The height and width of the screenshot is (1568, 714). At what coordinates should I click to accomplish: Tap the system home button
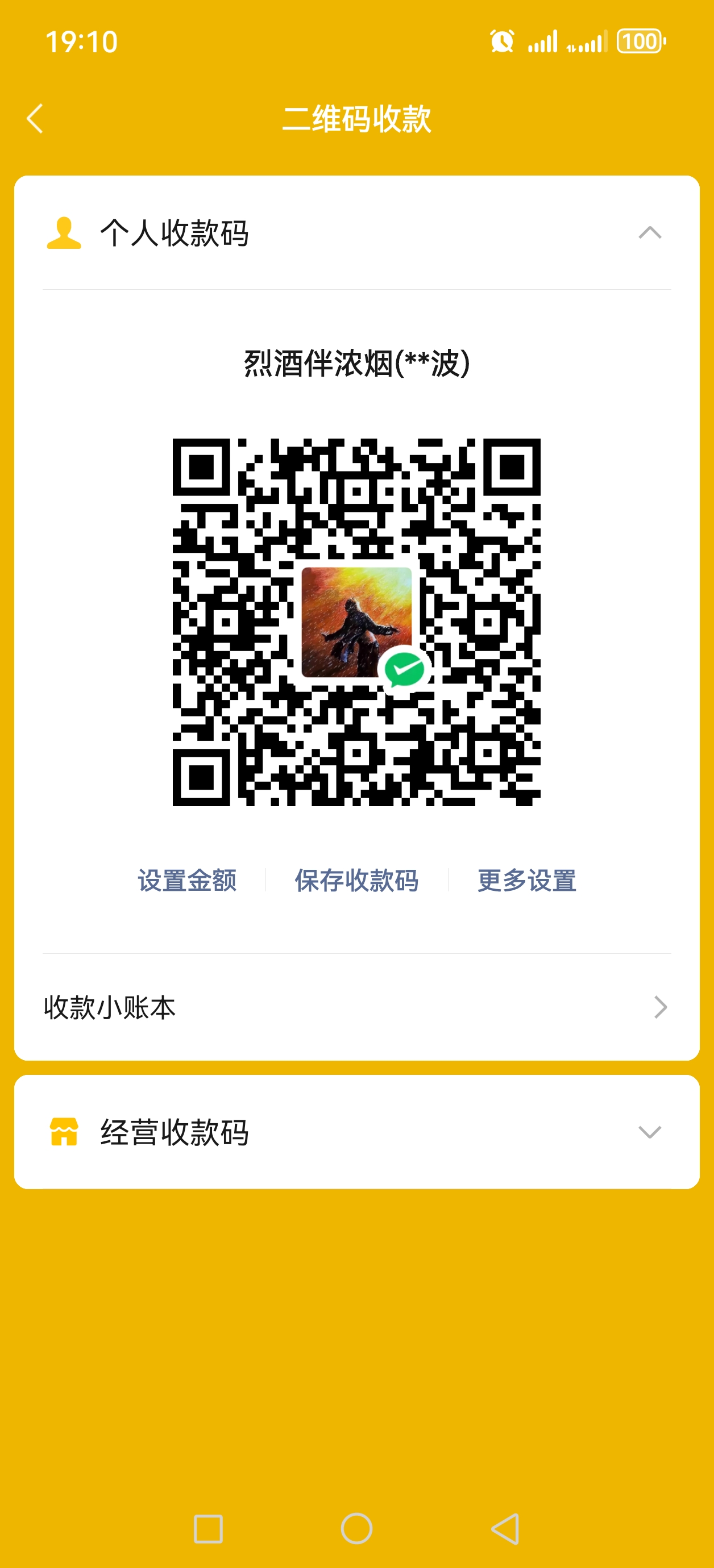click(356, 1528)
